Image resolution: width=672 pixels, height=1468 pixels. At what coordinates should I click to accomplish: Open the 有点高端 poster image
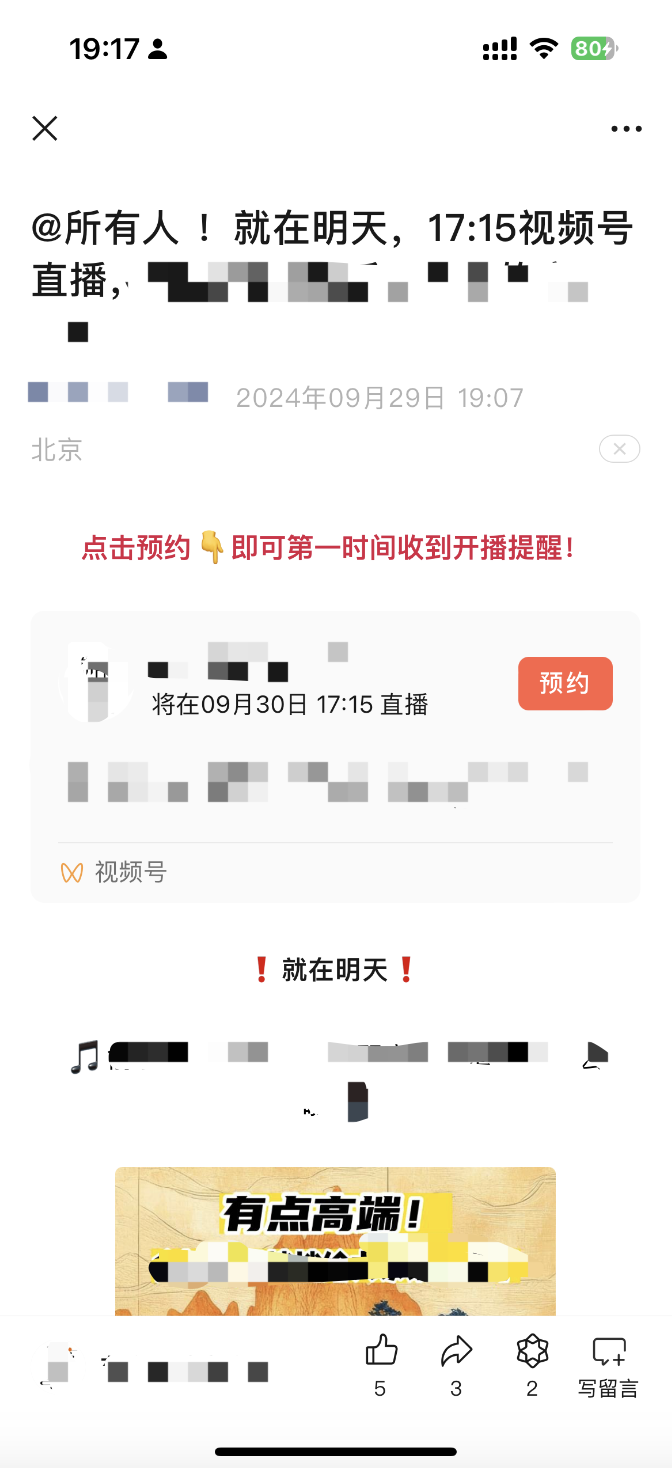(x=335, y=1240)
